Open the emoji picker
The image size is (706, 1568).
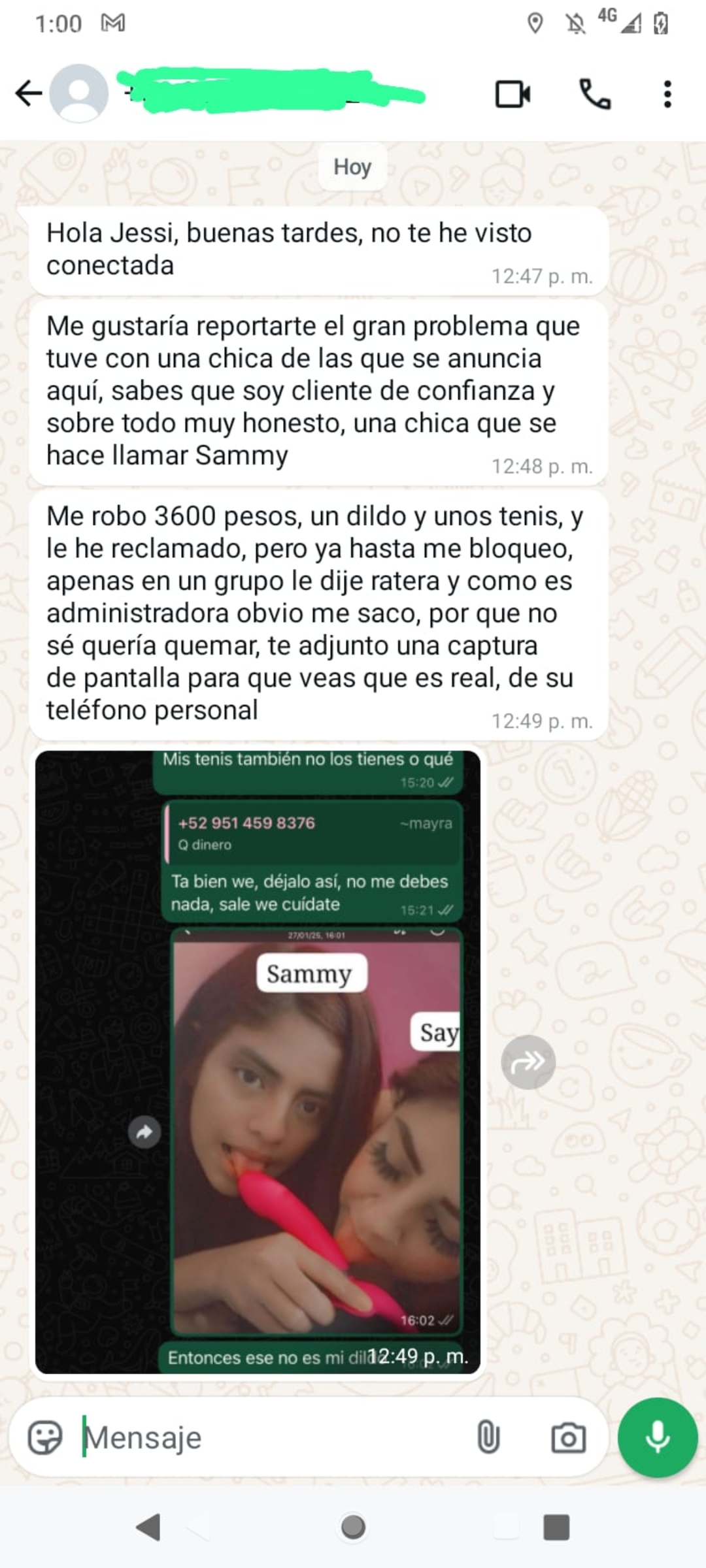(x=45, y=1437)
